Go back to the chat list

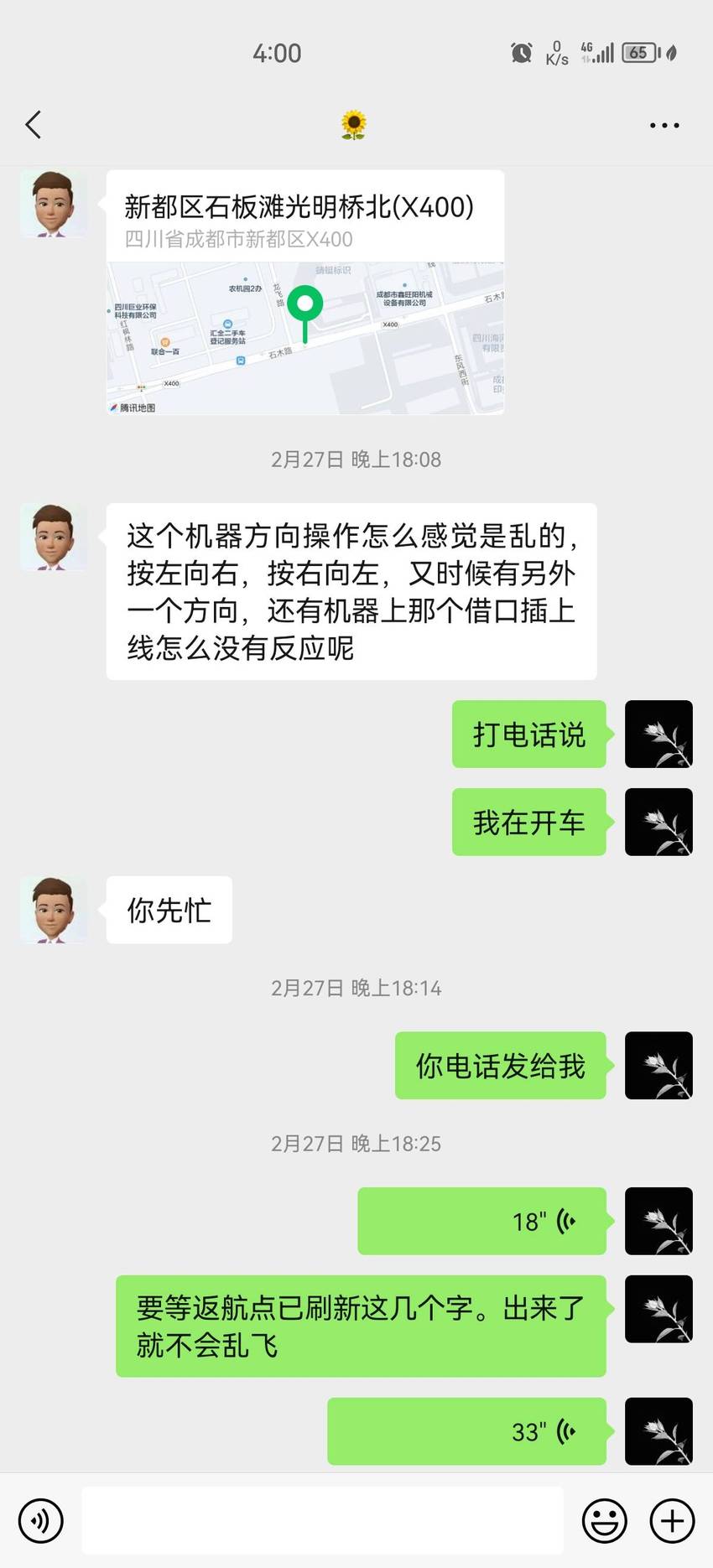pyautogui.click(x=34, y=125)
